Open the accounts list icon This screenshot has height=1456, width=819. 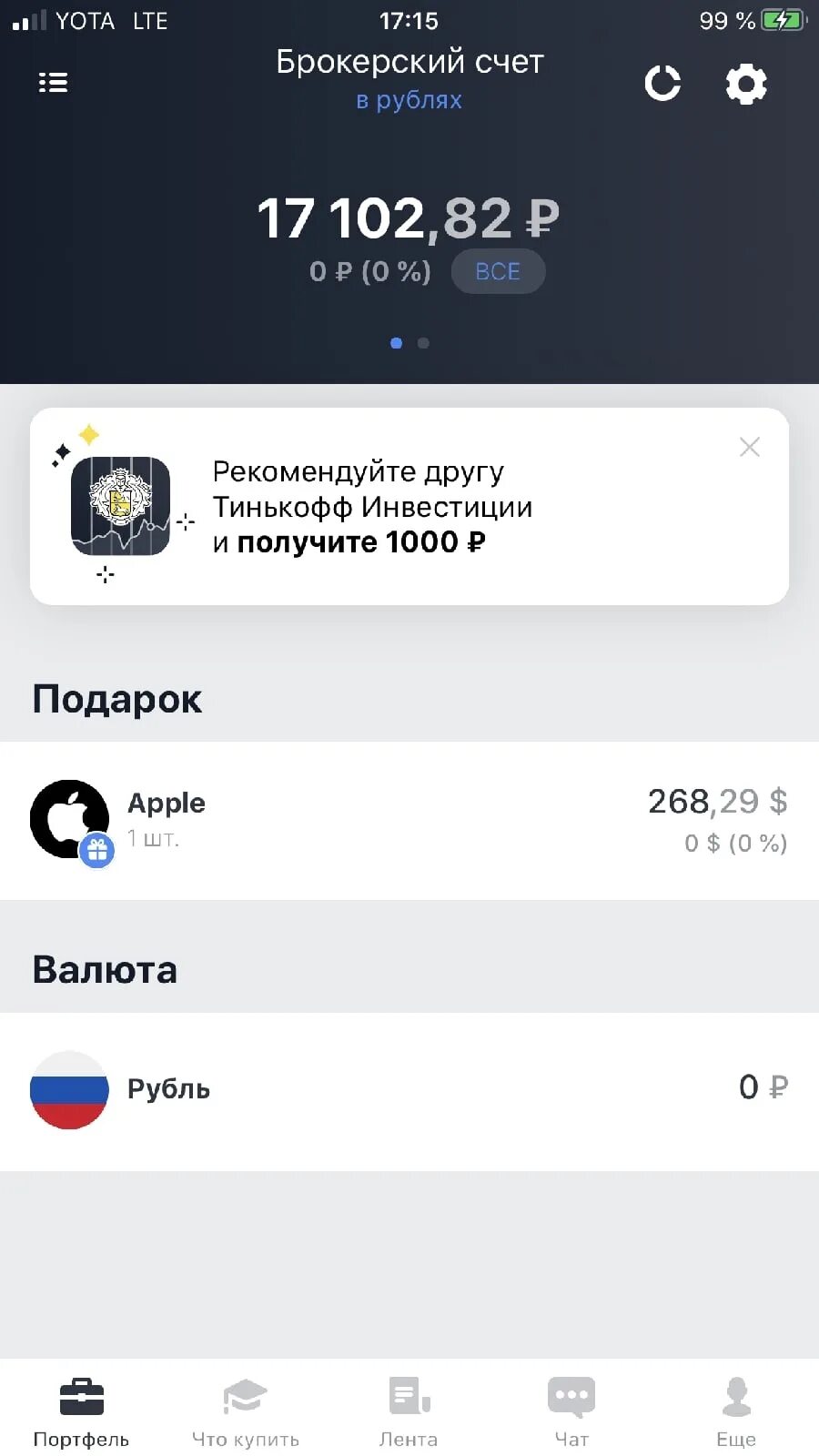coord(53,83)
